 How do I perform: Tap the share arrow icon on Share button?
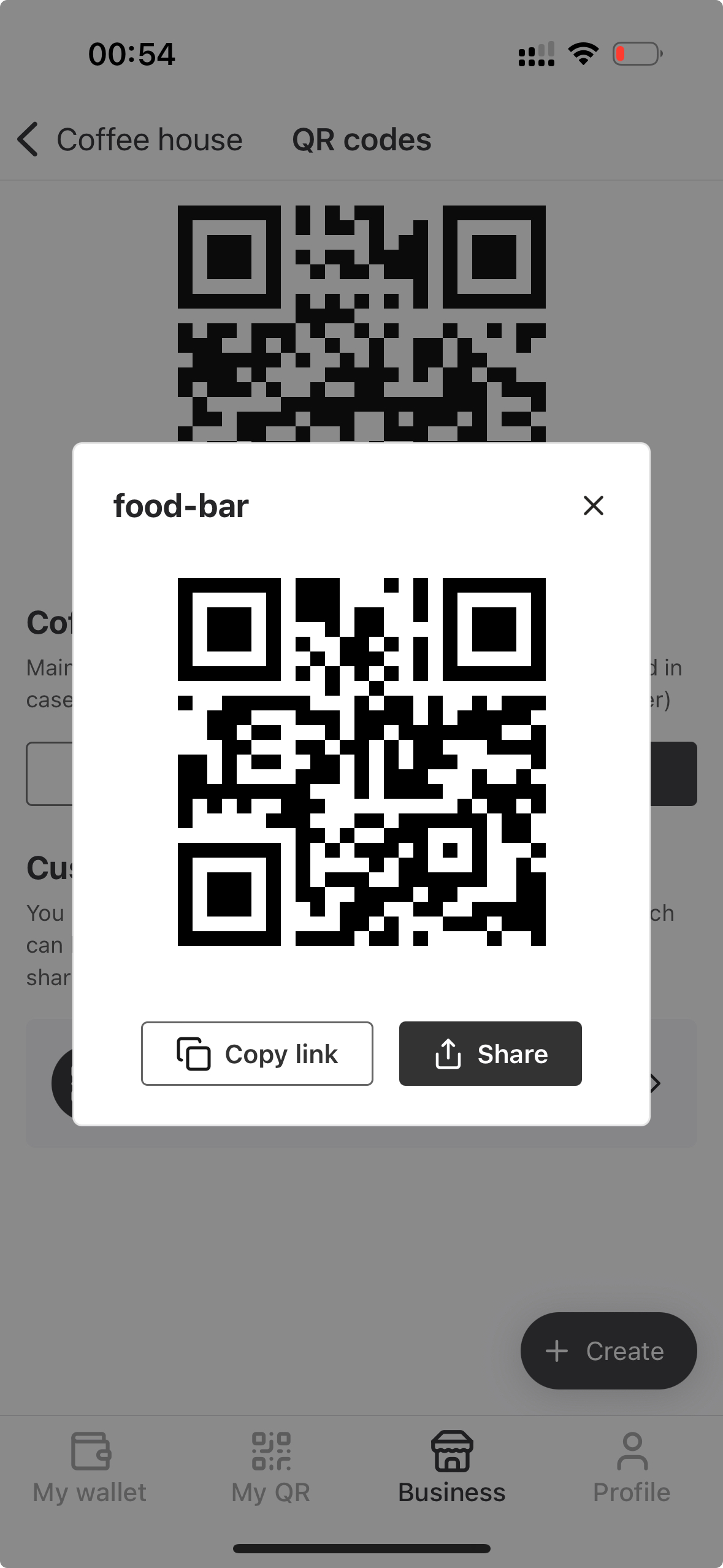[x=448, y=1053]
